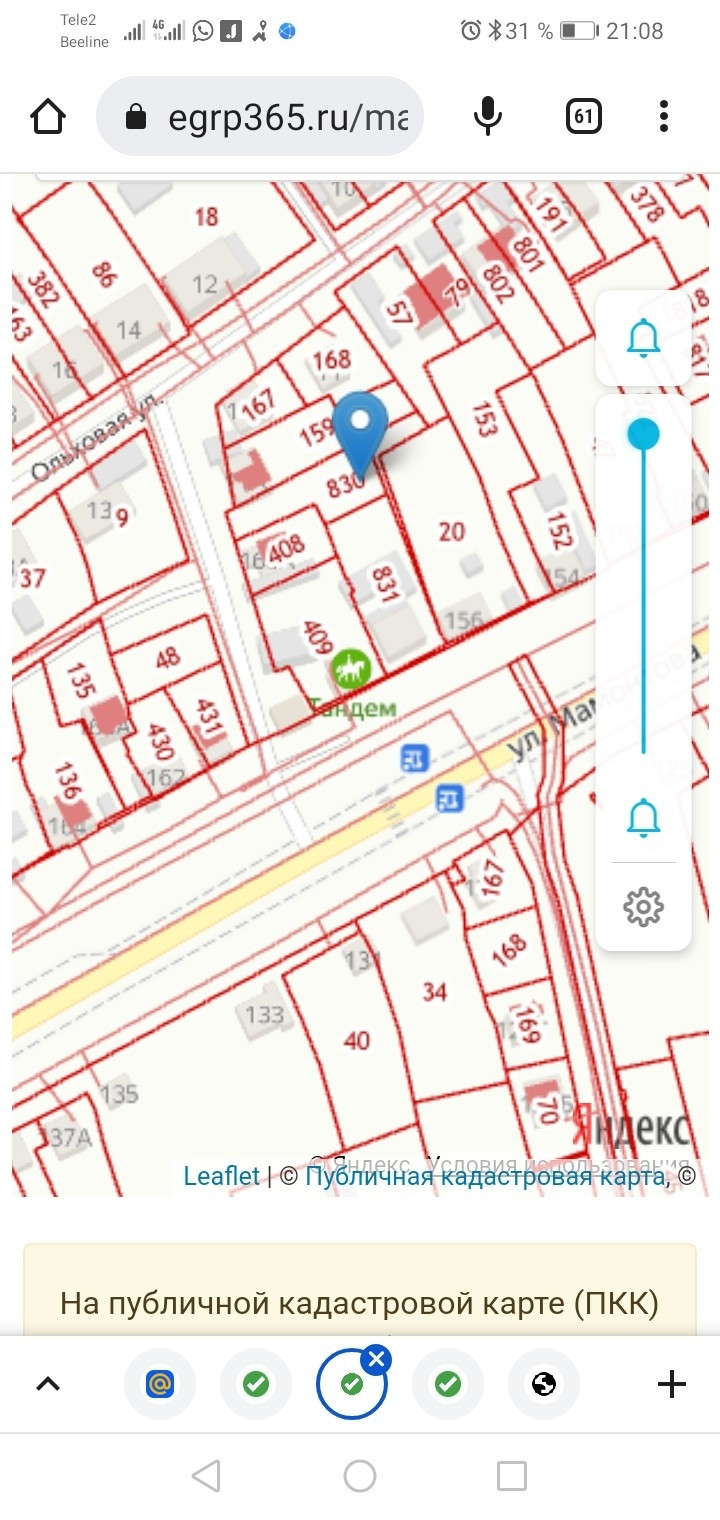Switch to the tab with the @ icon

pyautogui.click(x=159, y=1384)
